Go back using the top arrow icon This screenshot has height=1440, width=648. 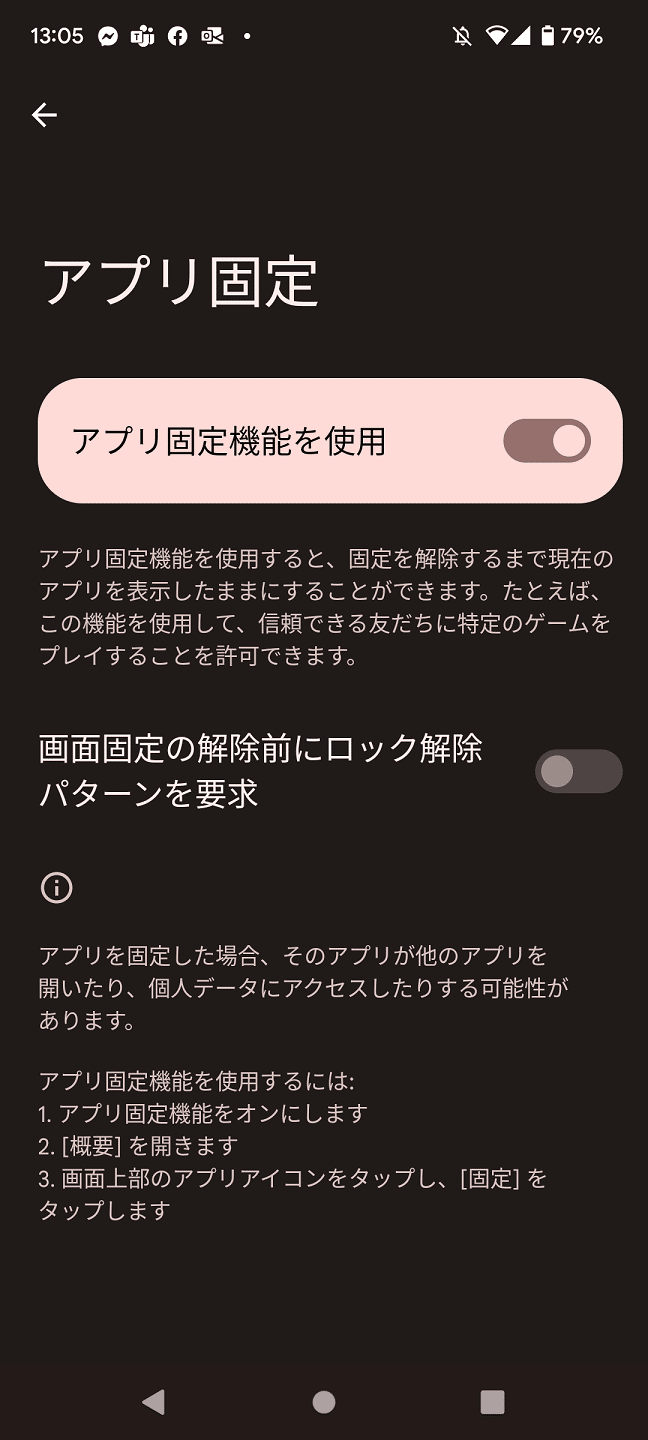tap(44, 115)
